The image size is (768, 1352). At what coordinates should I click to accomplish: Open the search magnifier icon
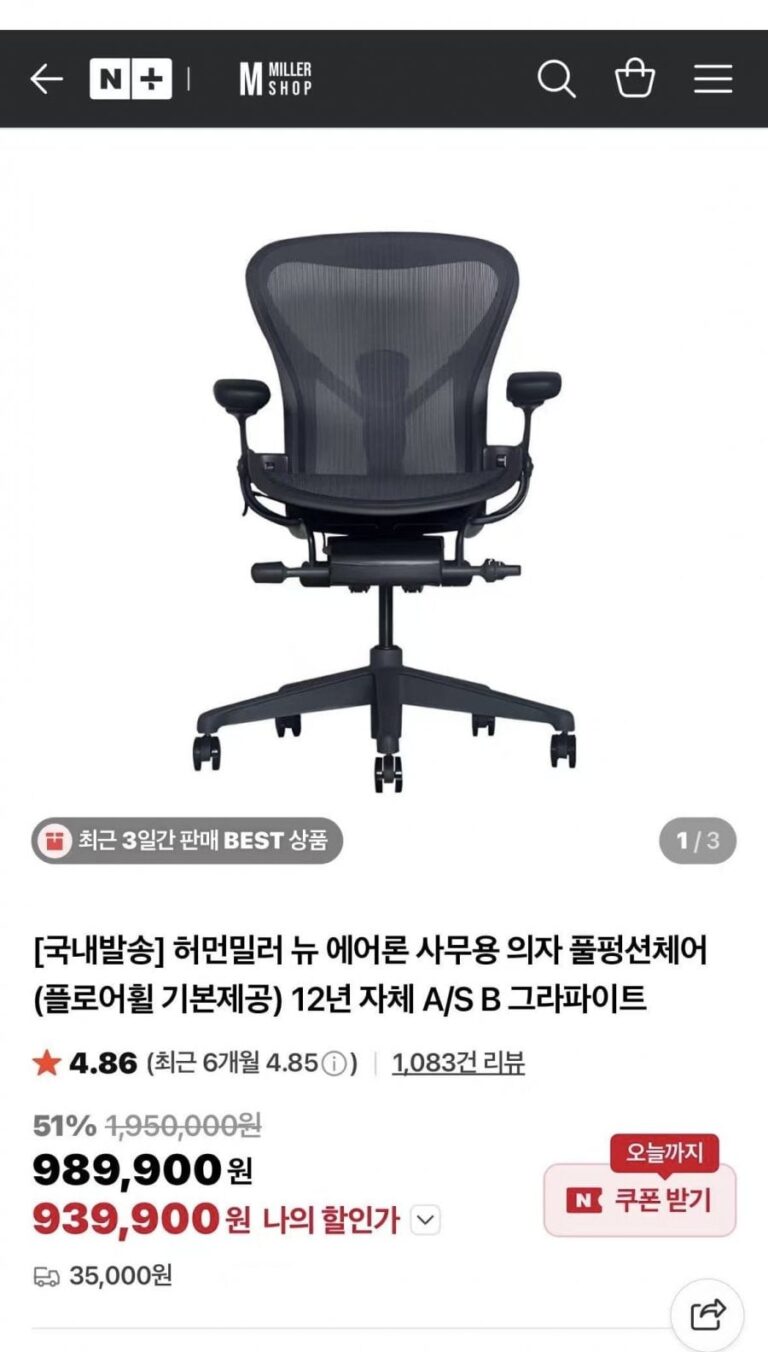(x=556, y=79)
